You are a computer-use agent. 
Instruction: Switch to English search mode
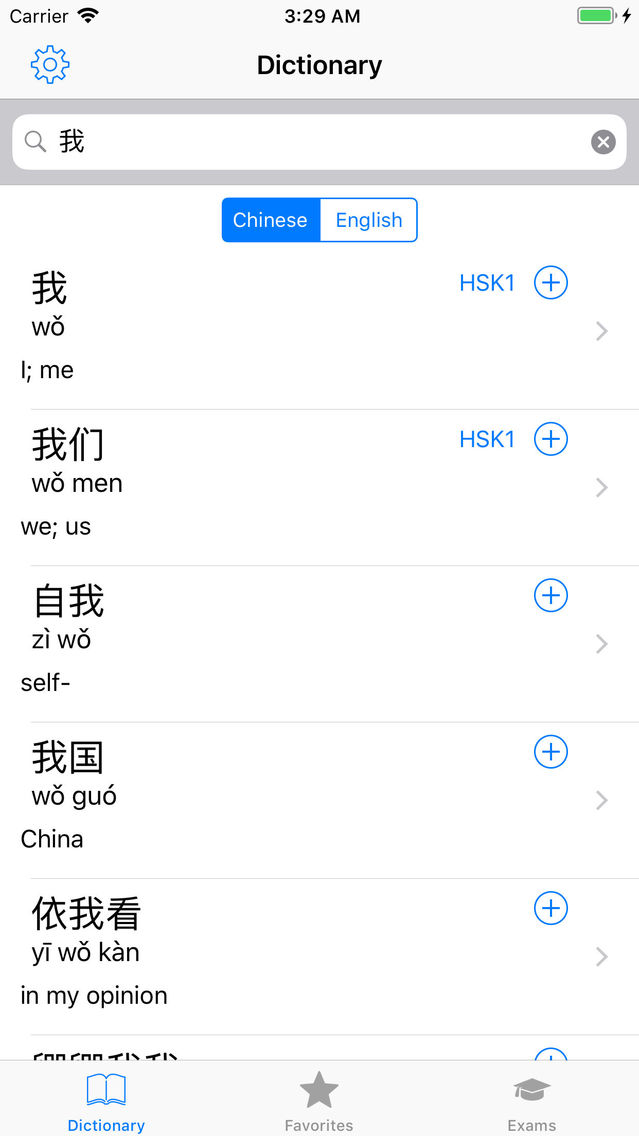pyautogui.click(x=369, y=220)
